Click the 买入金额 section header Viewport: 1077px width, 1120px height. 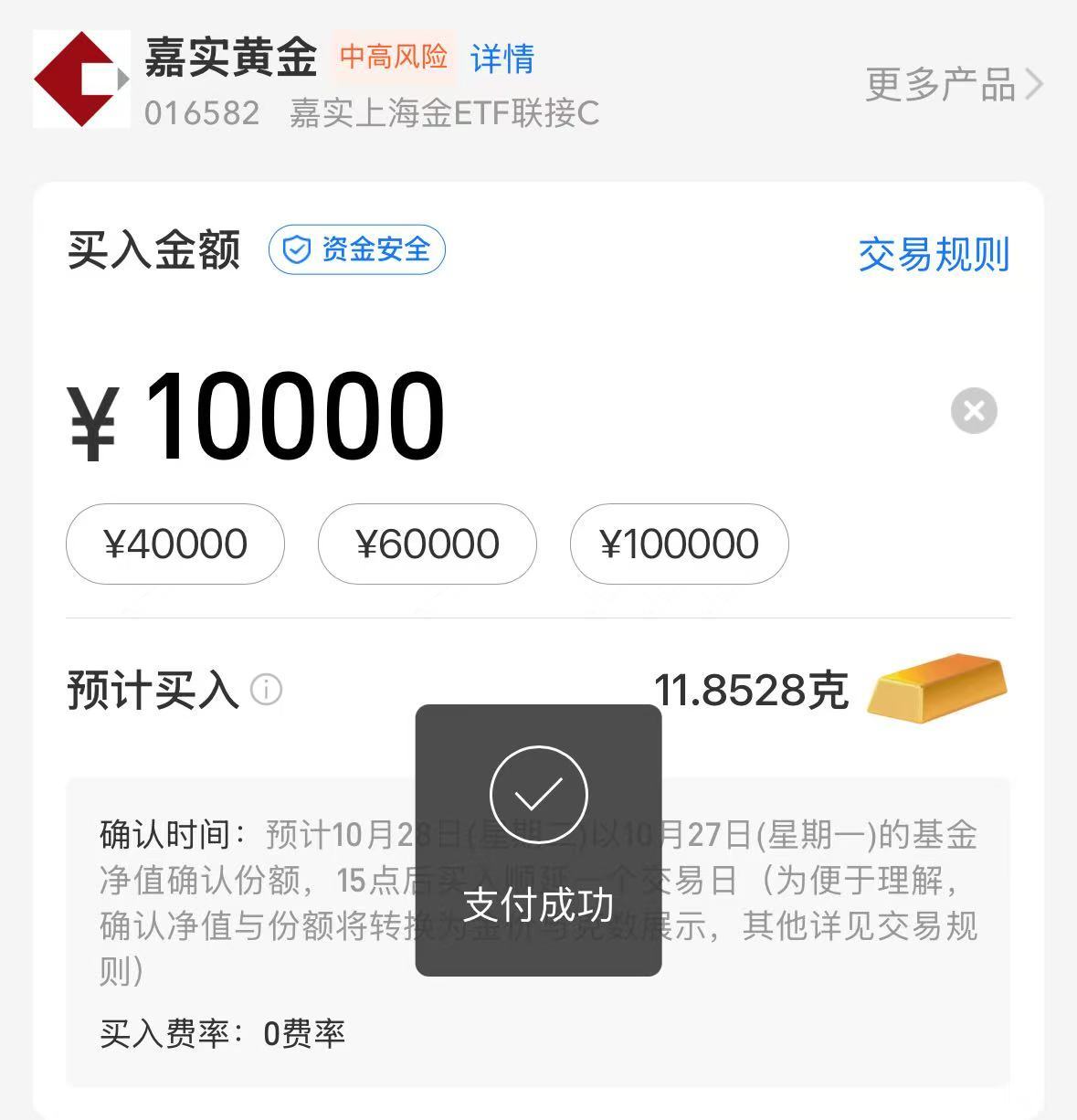pos(153,248)
